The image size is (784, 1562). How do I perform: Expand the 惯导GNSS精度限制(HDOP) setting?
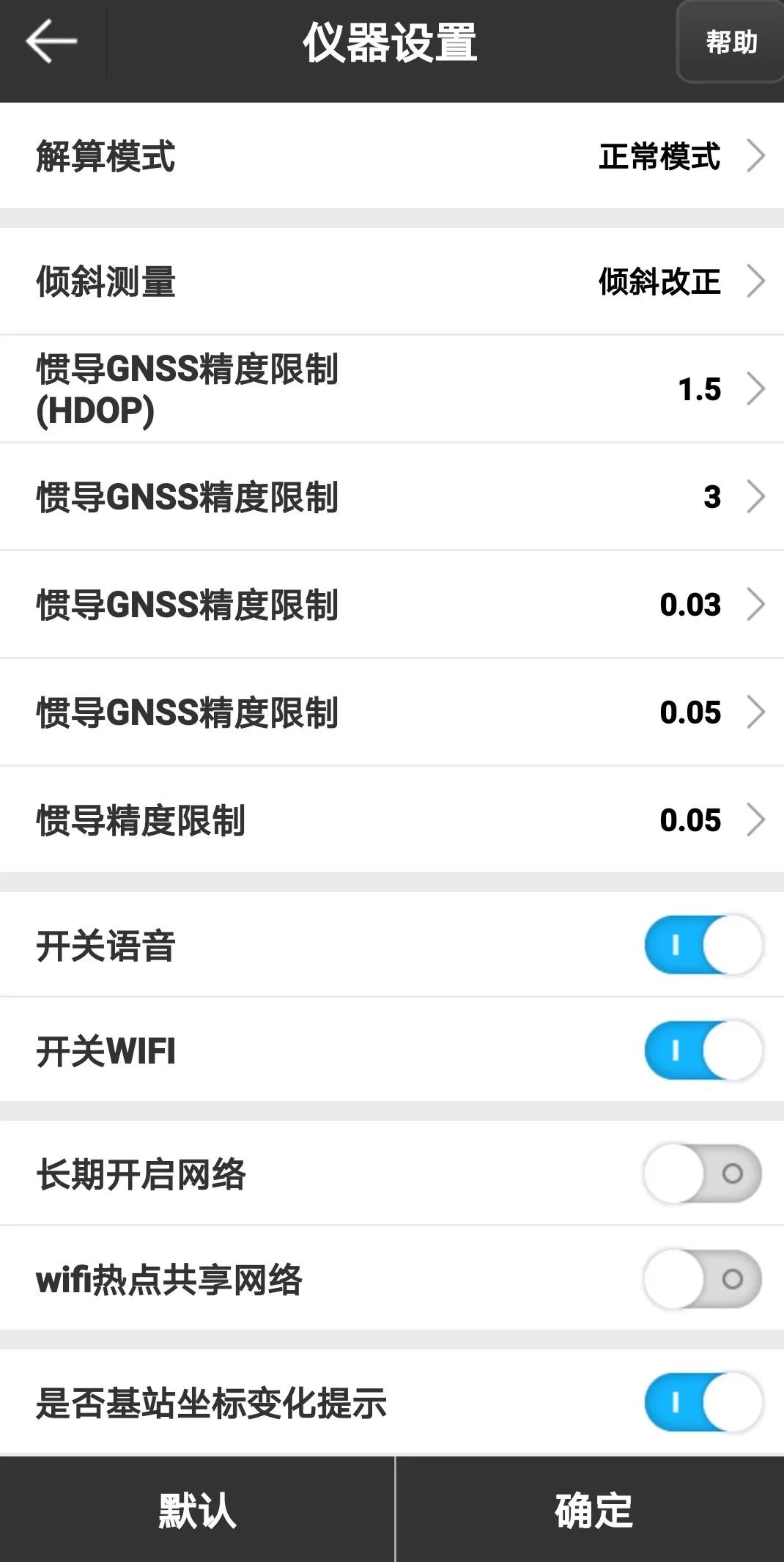click(x=392, y=389)
